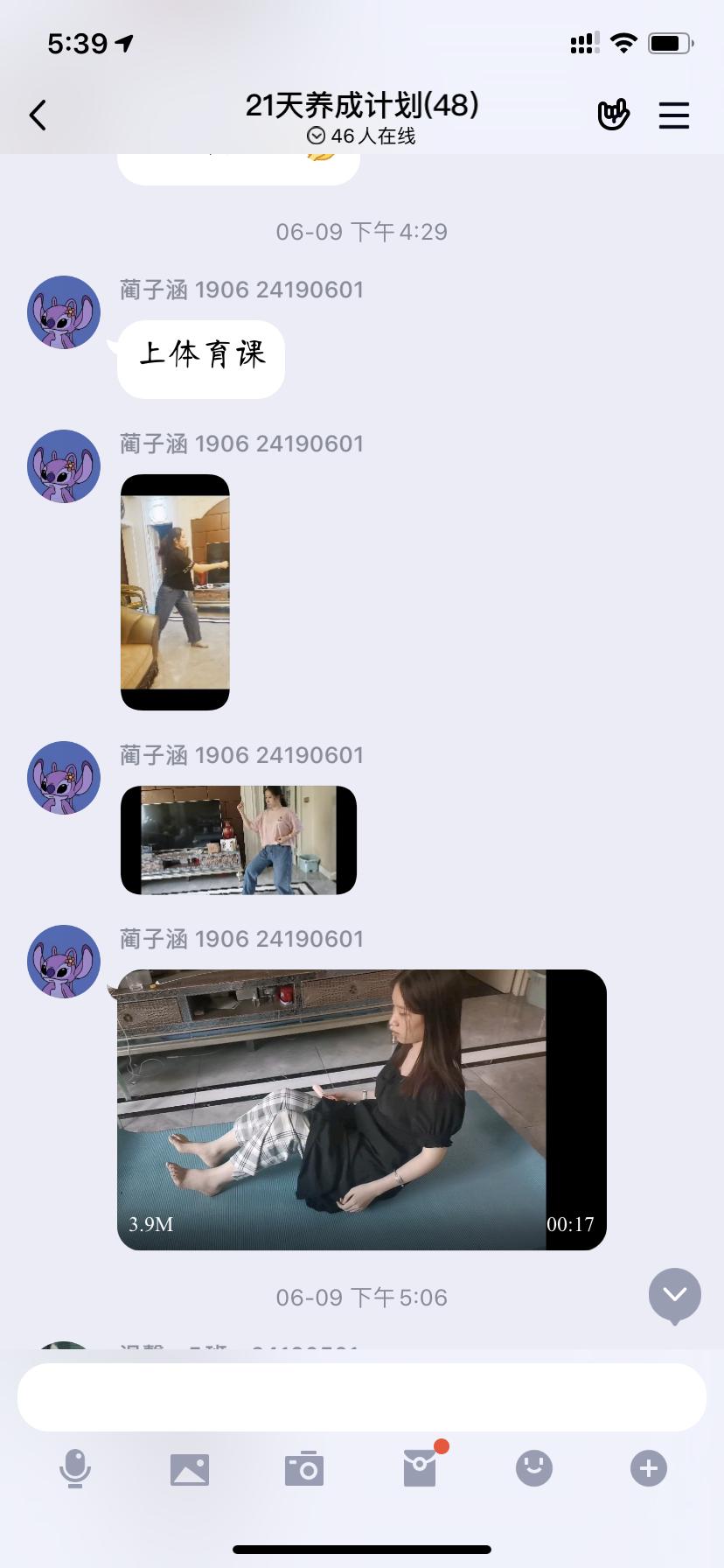Play the 00:17 video of 3.9M
The image size is (724, 1568).
pos(362,1109)
